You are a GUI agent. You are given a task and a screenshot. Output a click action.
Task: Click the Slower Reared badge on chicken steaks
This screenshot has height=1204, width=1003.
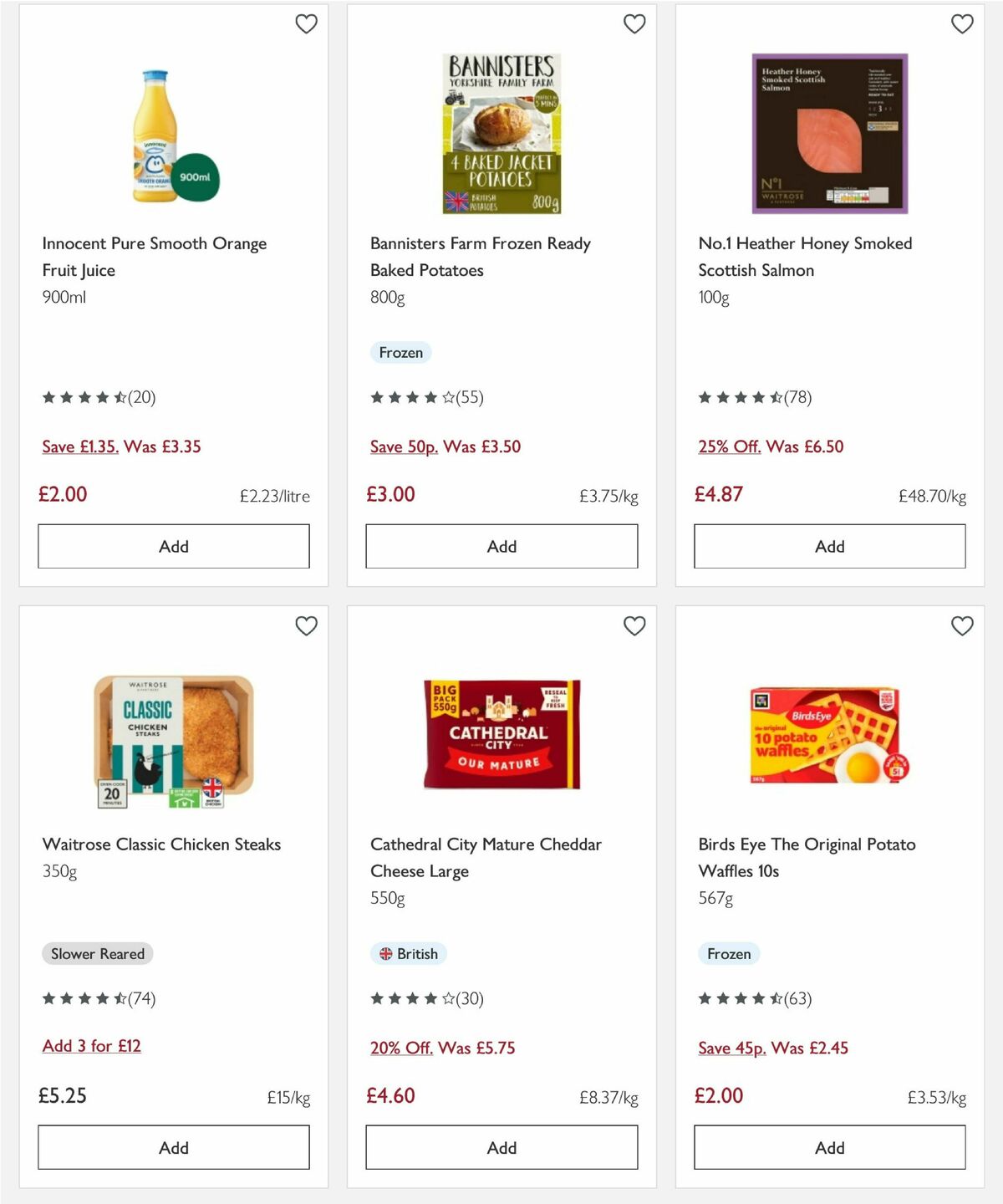[97, 953]
